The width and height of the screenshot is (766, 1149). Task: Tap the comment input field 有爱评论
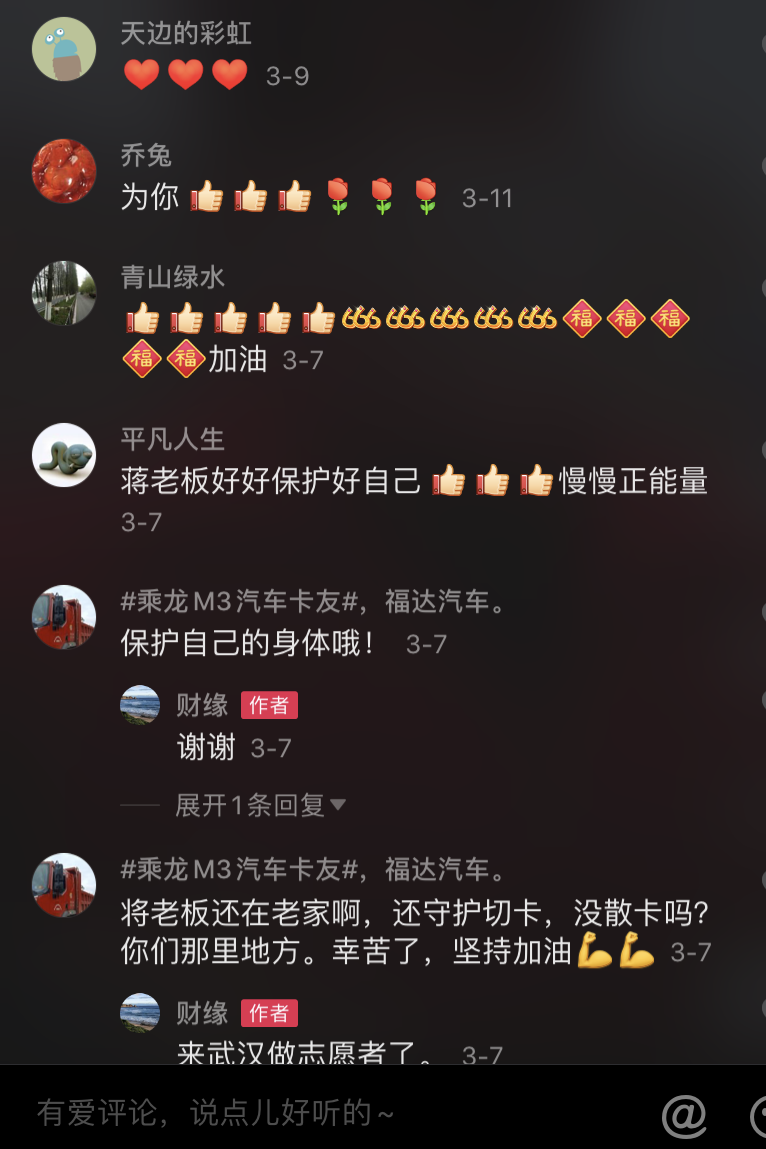[300, 1113]
